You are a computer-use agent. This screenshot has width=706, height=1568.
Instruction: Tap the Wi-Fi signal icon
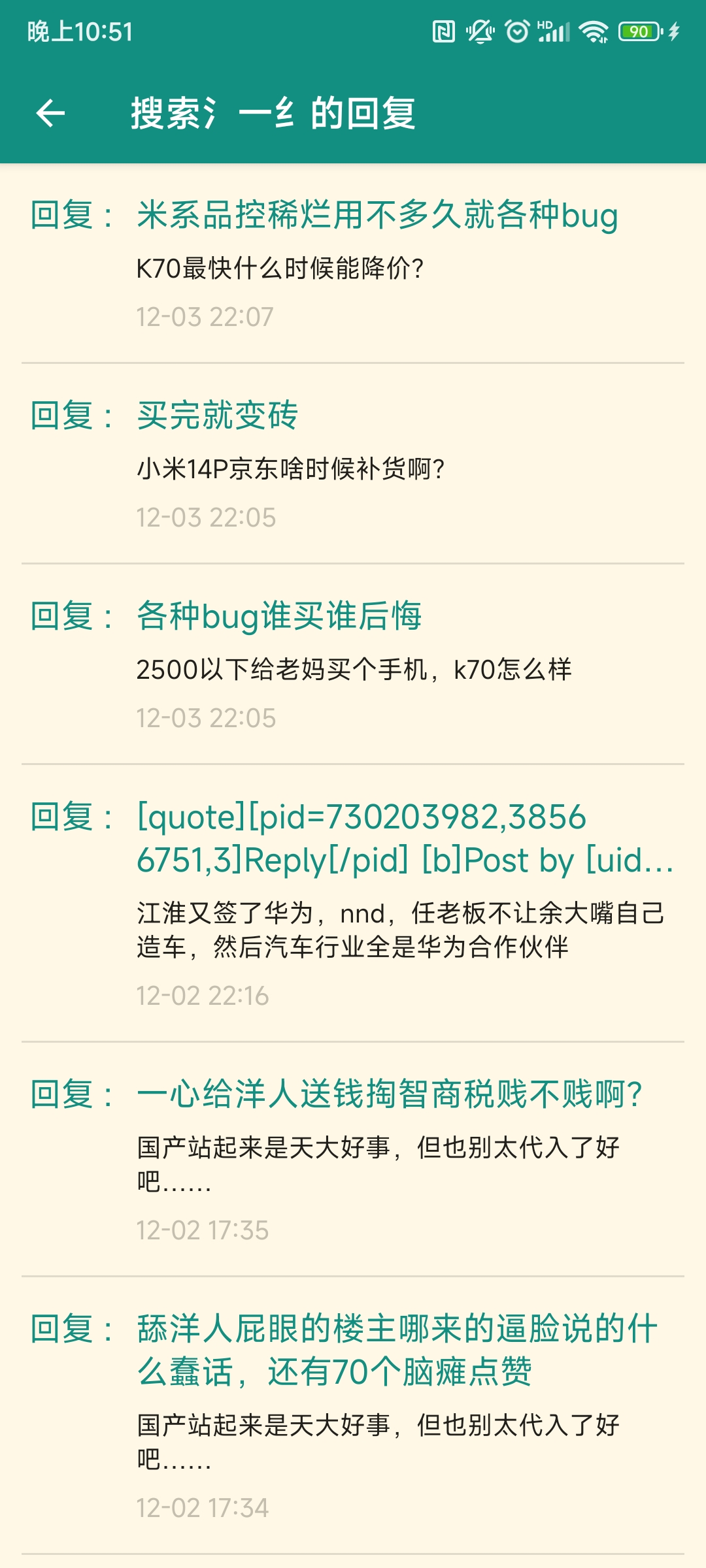click(x=596, y=31)
